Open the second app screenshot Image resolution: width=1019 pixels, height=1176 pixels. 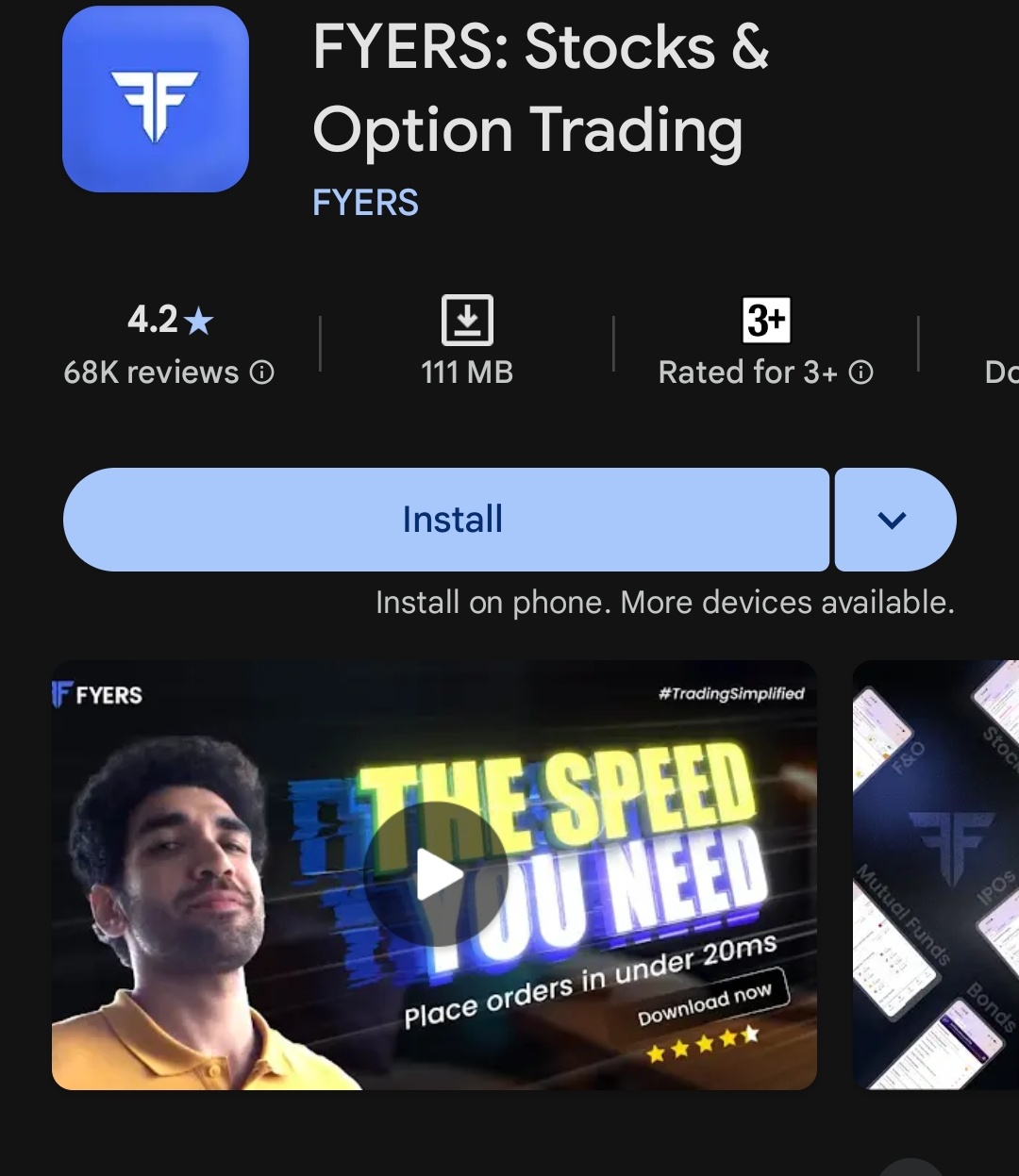pyautogui.click(x=936, y=874)
